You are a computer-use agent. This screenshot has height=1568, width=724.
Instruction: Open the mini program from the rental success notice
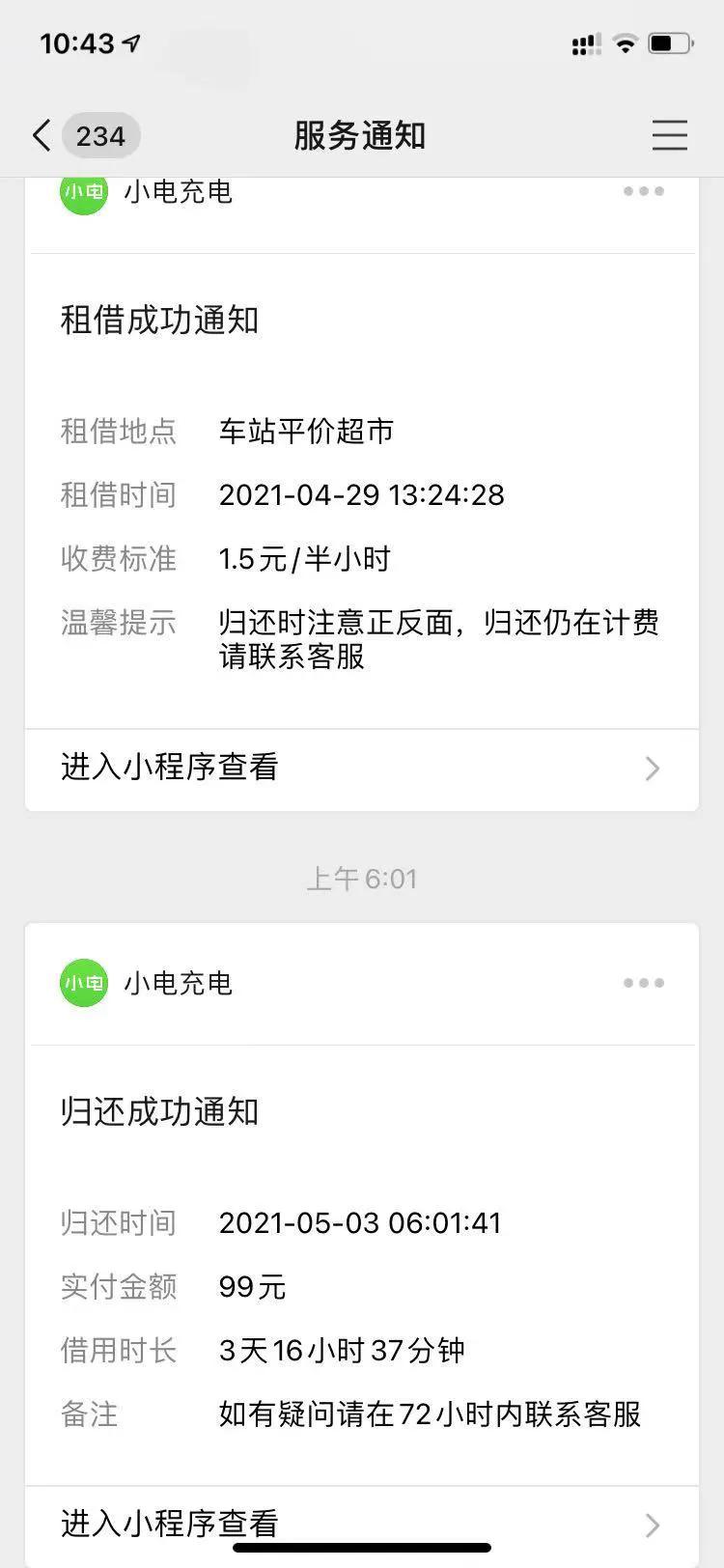[x=167, y=767]
